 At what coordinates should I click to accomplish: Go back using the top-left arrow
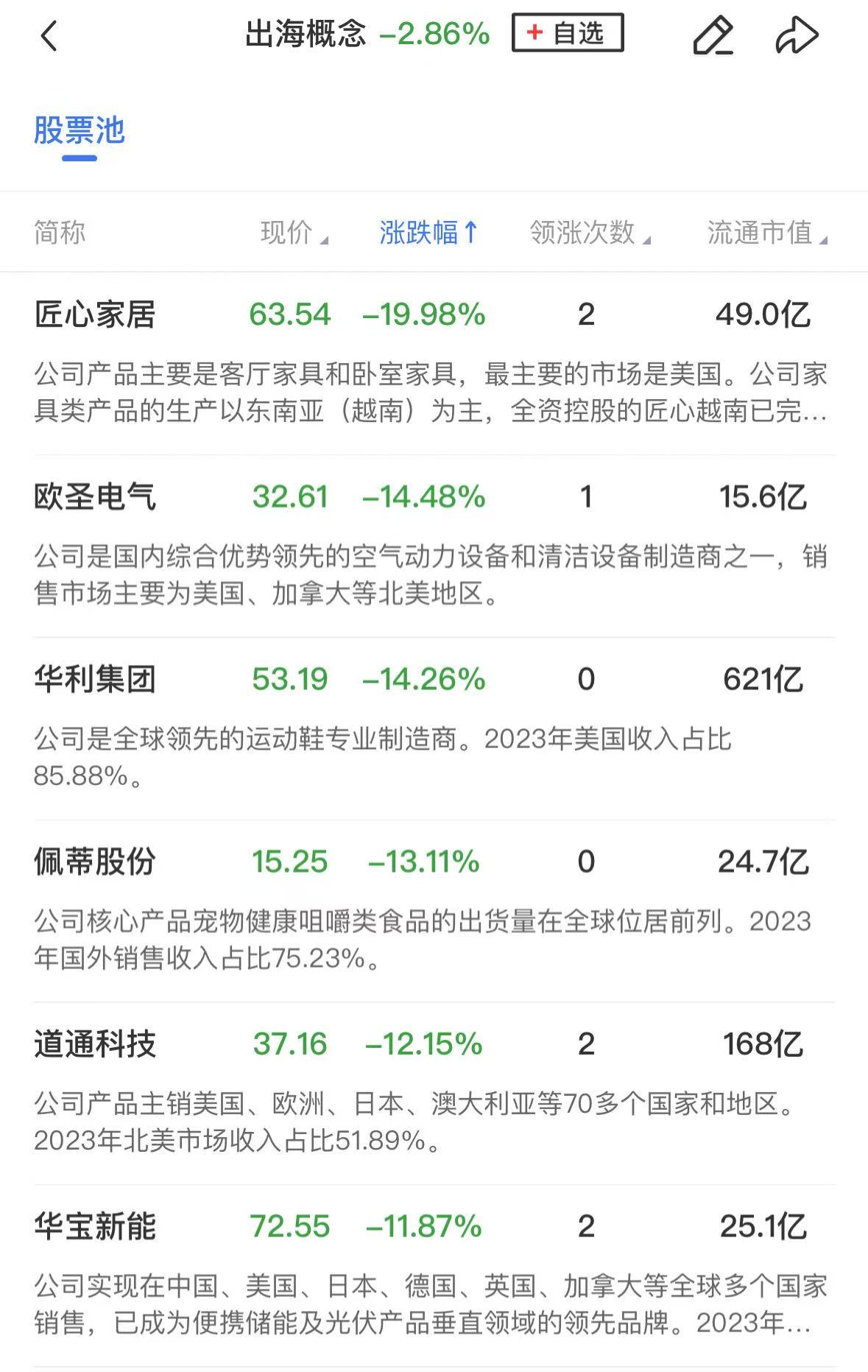pyautogui.click(x=49, y=35)
